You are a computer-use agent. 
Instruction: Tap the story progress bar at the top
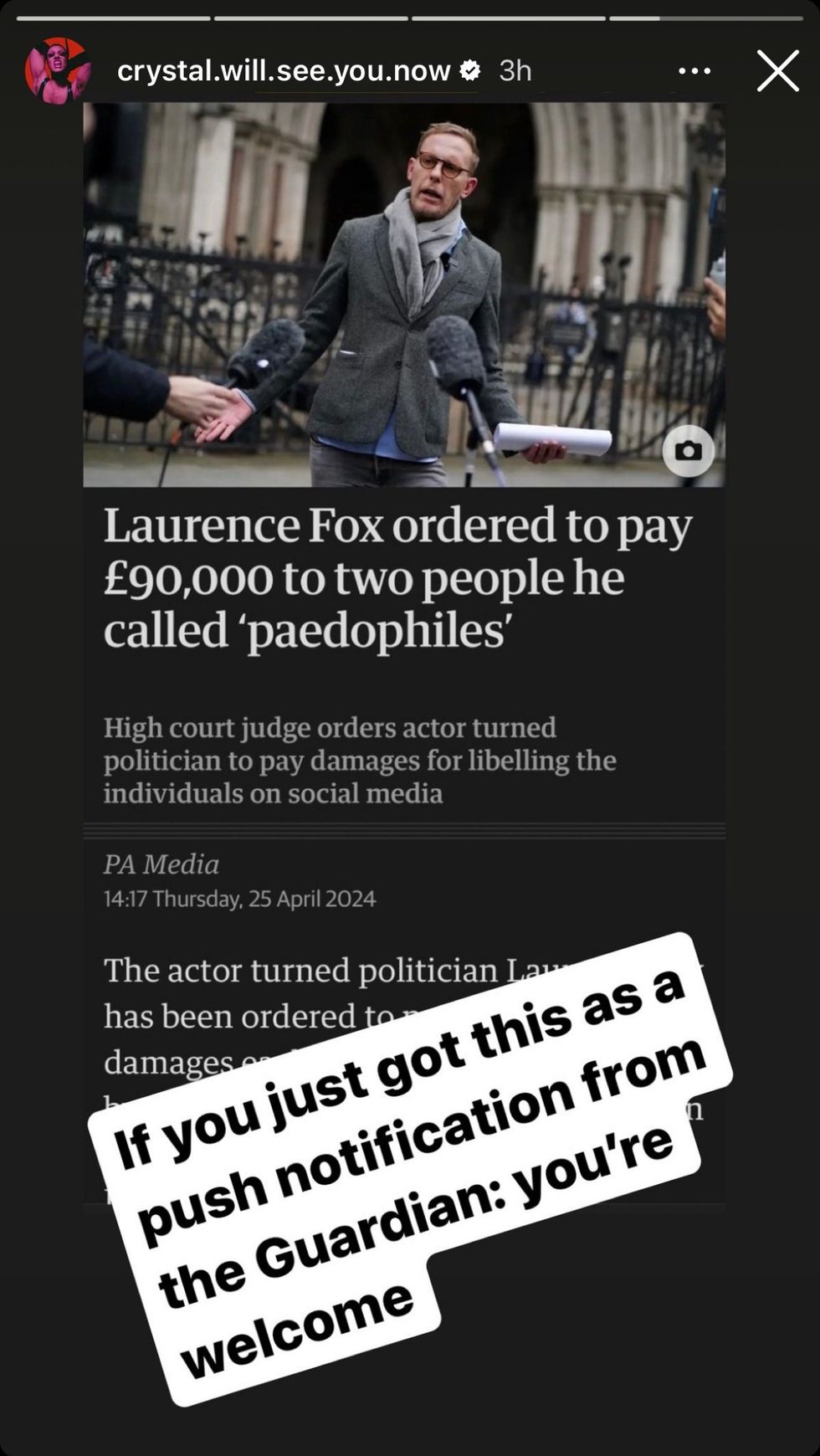coord(410,13)
